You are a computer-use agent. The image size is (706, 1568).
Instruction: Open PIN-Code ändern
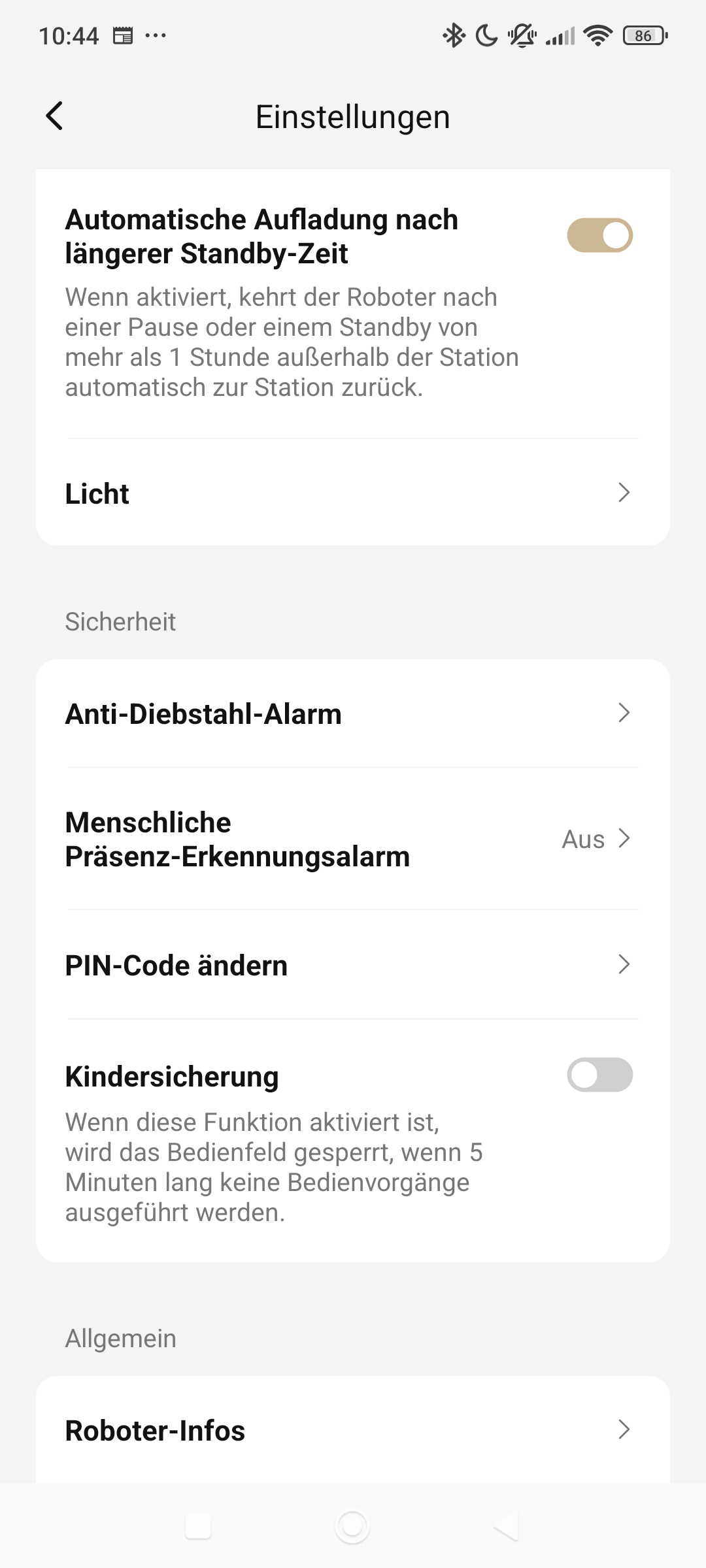click(x=353, y=965)
